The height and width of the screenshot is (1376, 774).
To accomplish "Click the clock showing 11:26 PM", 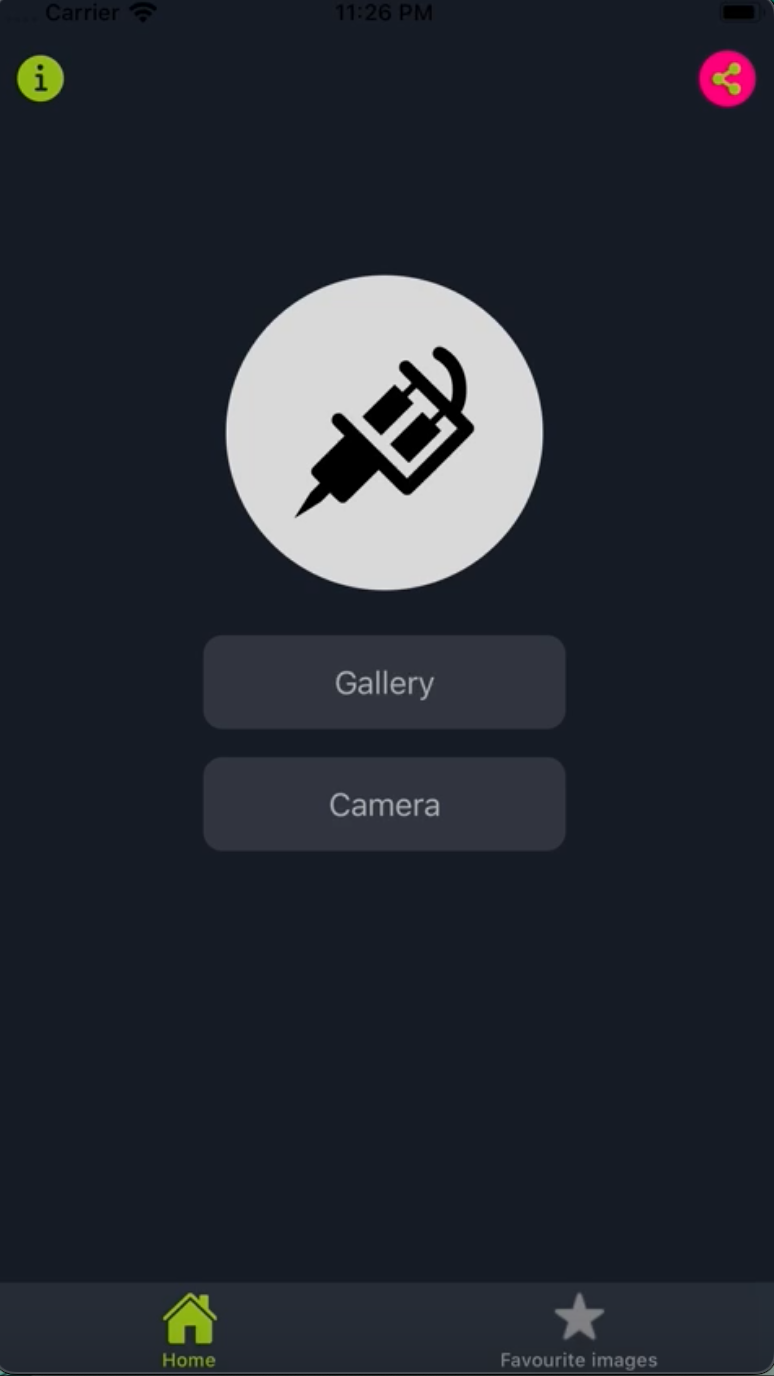I will click(383, 12).
